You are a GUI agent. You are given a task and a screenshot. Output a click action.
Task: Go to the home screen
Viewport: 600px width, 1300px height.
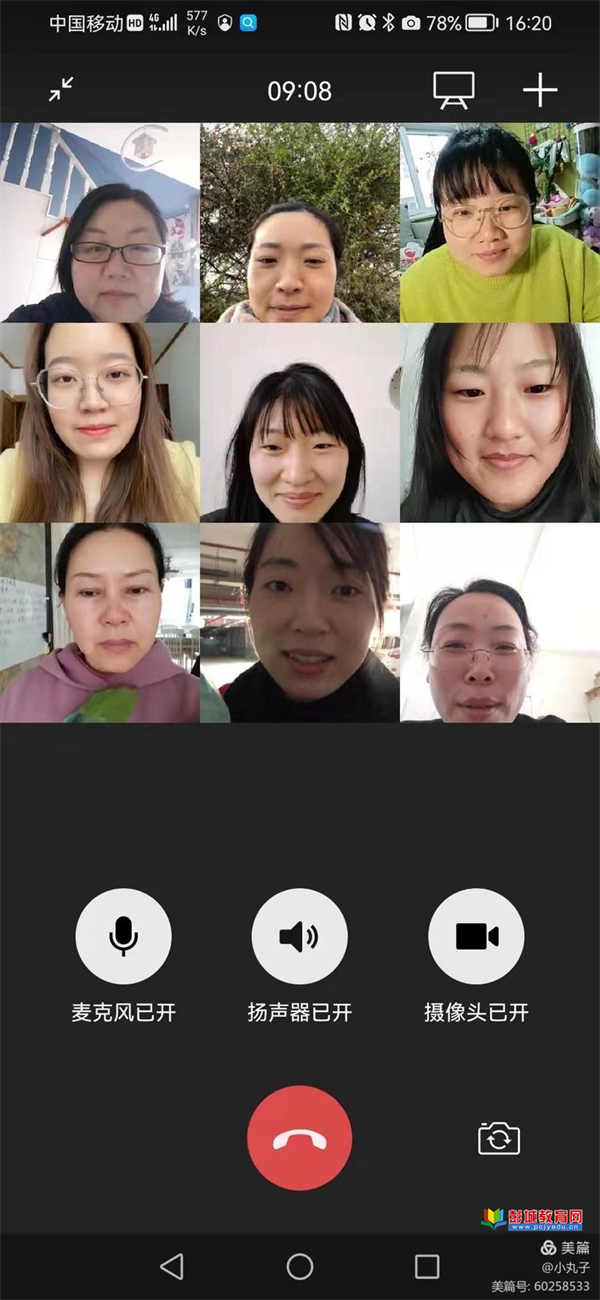(299, 1266)
